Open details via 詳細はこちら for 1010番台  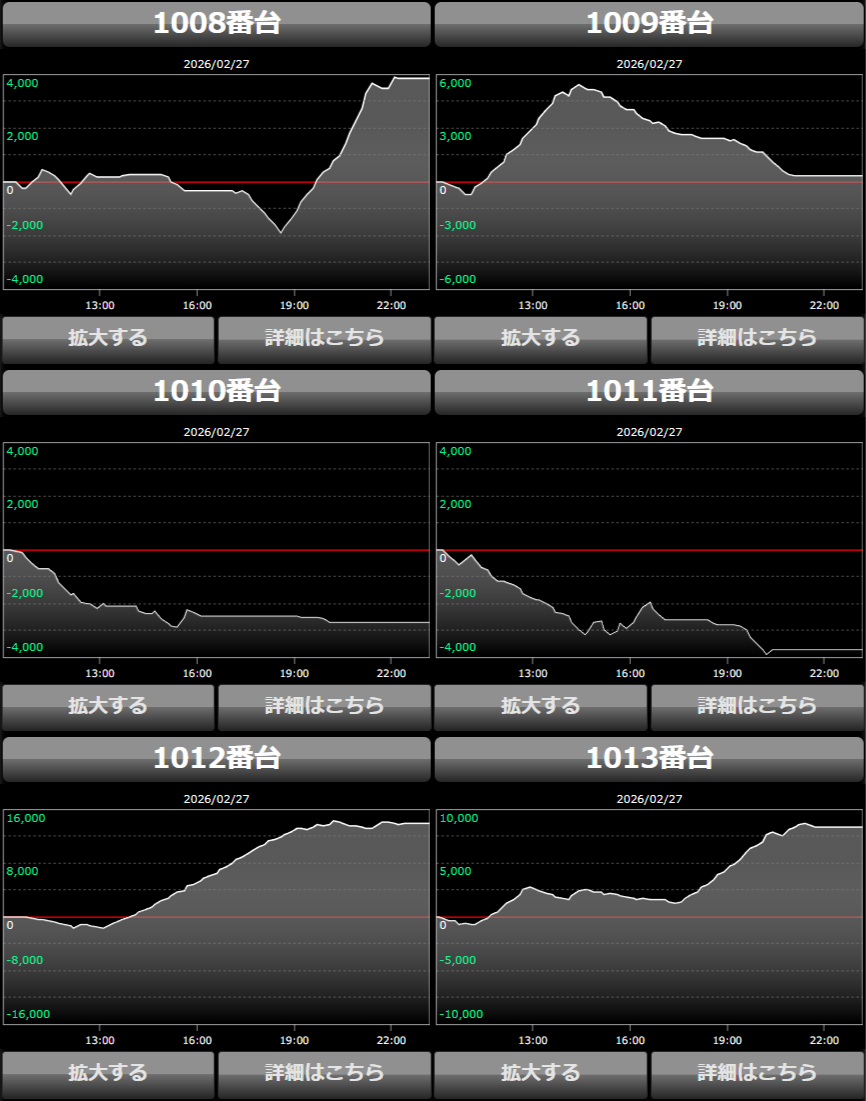[324, 707]
